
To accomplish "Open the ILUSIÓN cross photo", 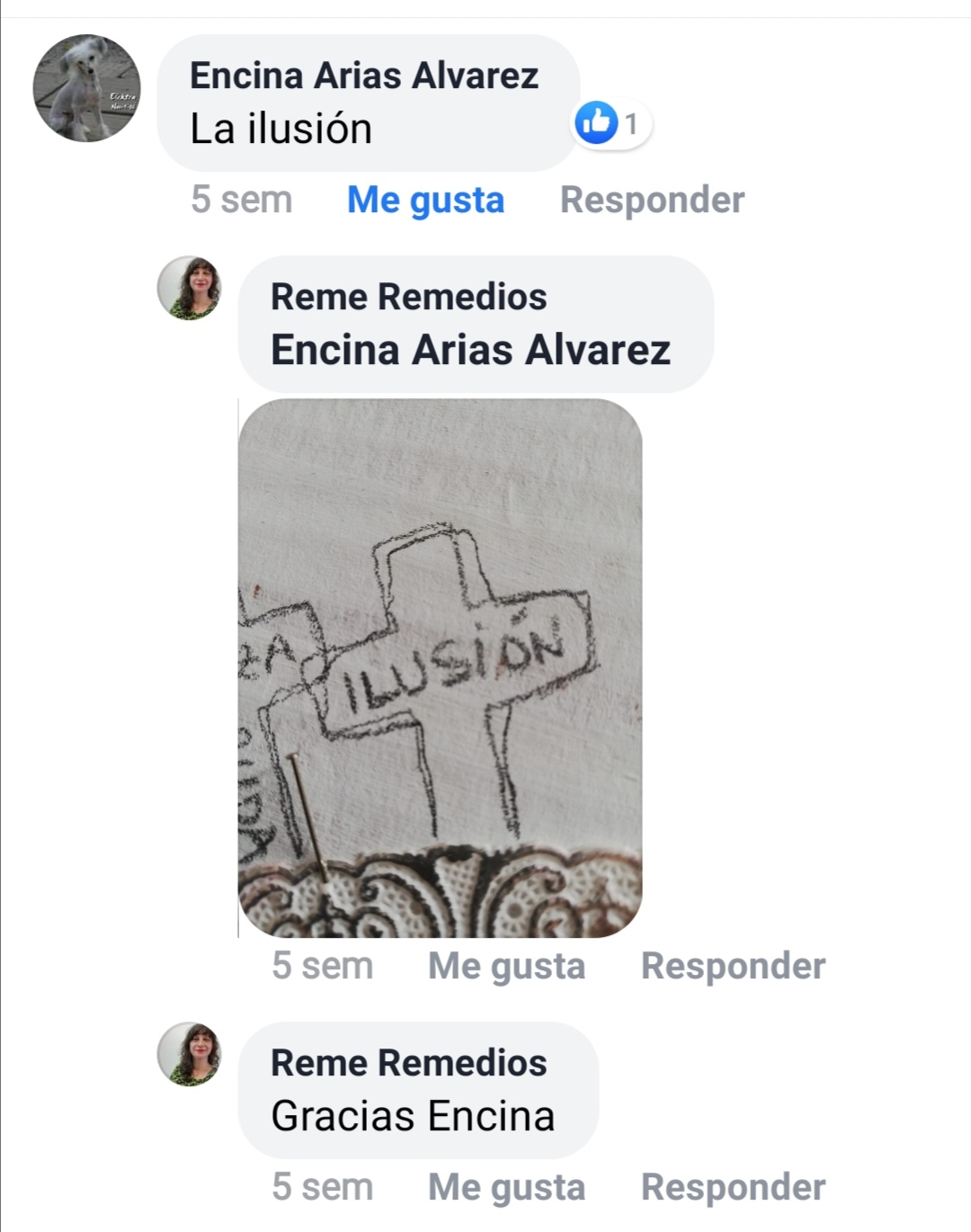I will point(440,667).
